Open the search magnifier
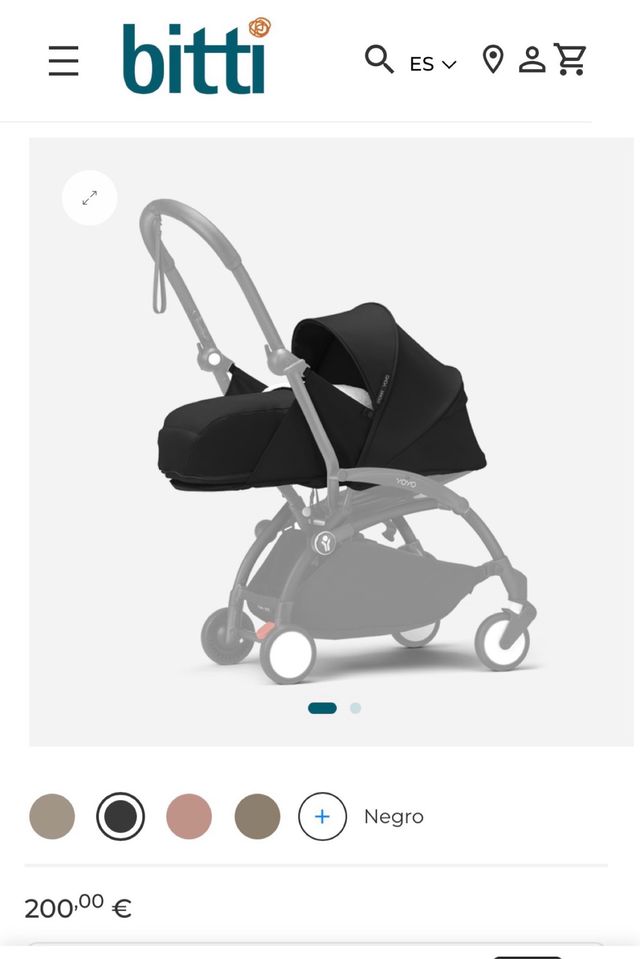Image resolution: width=640 pixels, height=959 pixels. click(x=379, y=60)
